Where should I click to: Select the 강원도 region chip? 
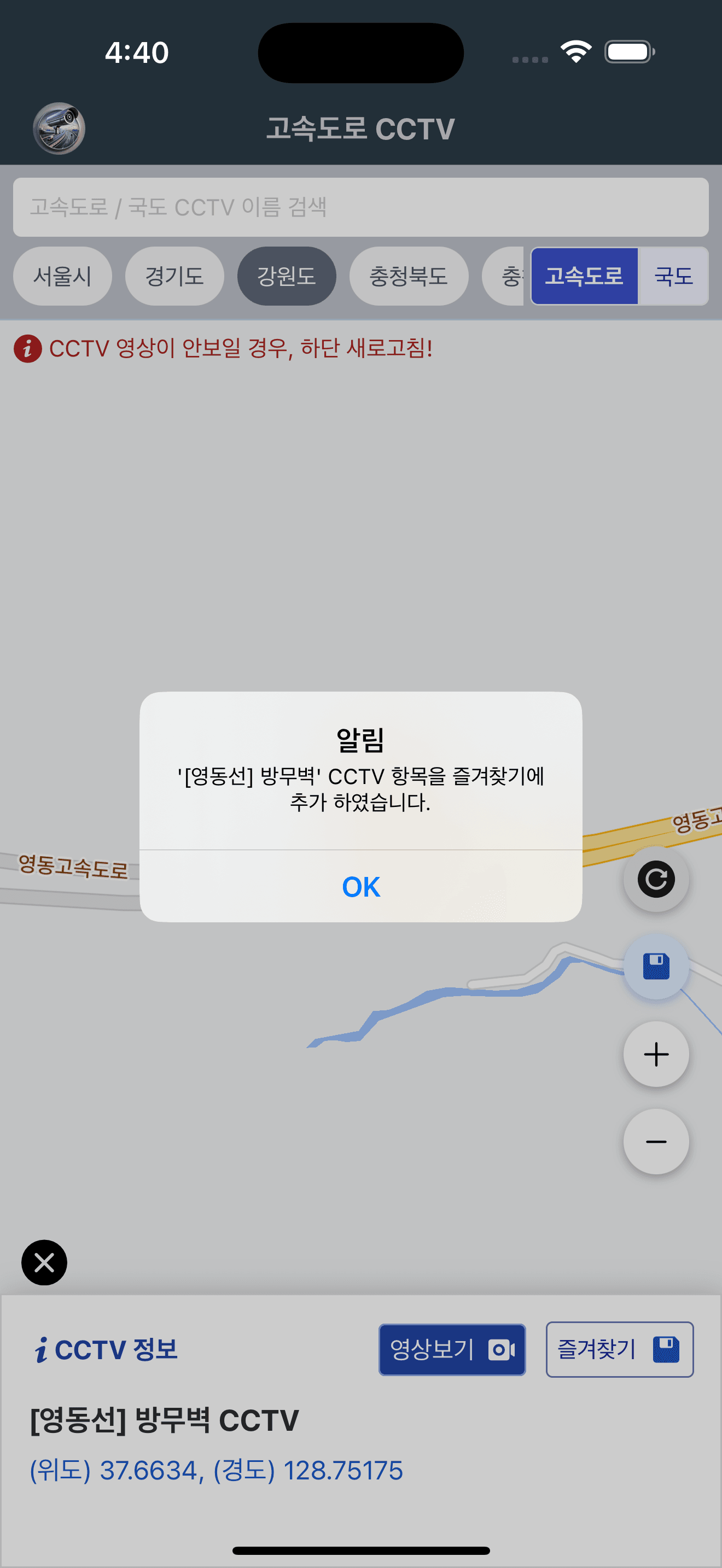point(287,276)
